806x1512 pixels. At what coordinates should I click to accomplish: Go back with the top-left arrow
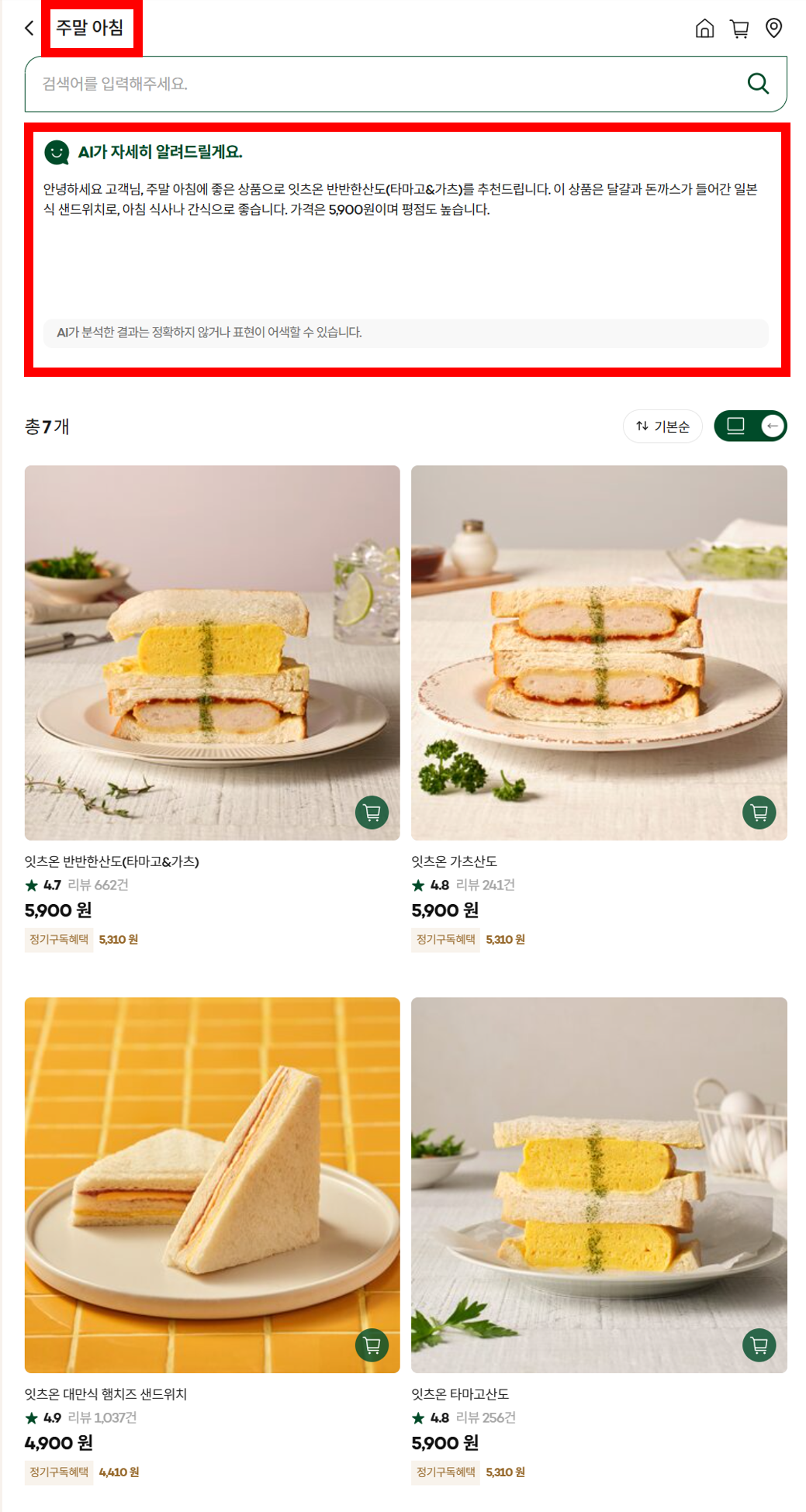(x=29, y=29)
